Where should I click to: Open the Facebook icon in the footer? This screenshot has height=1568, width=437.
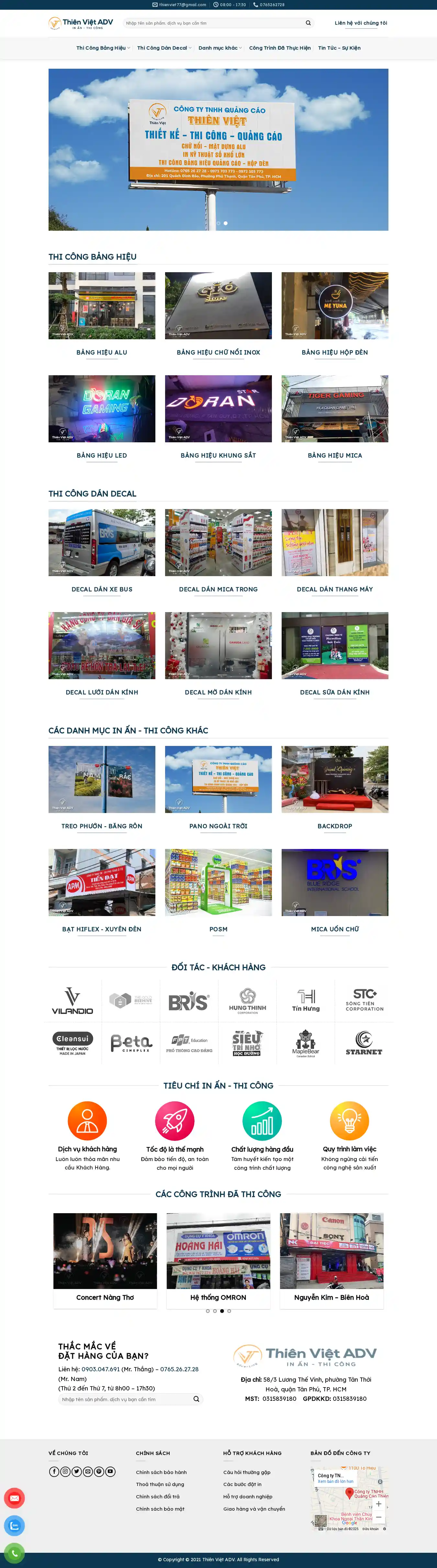click(x=54, y=1472)
